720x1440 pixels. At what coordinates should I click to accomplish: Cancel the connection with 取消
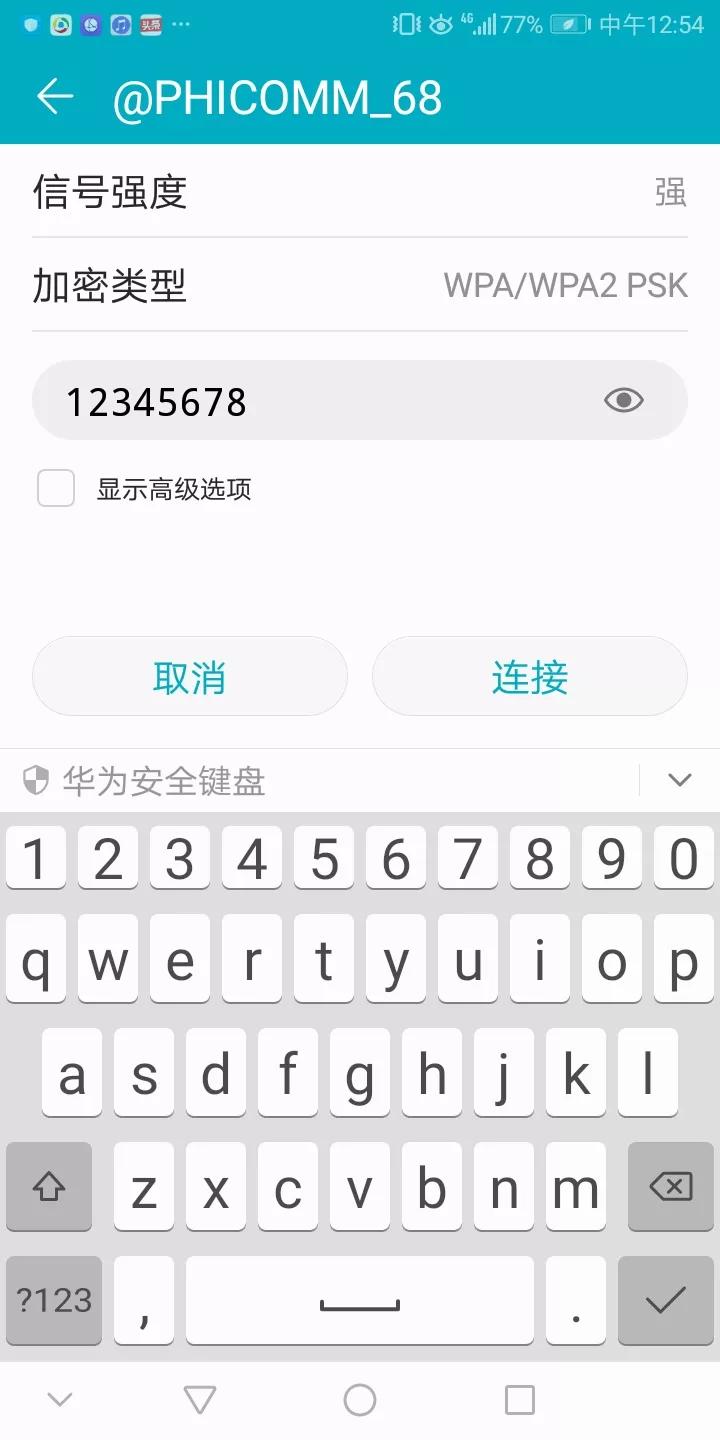190,675
